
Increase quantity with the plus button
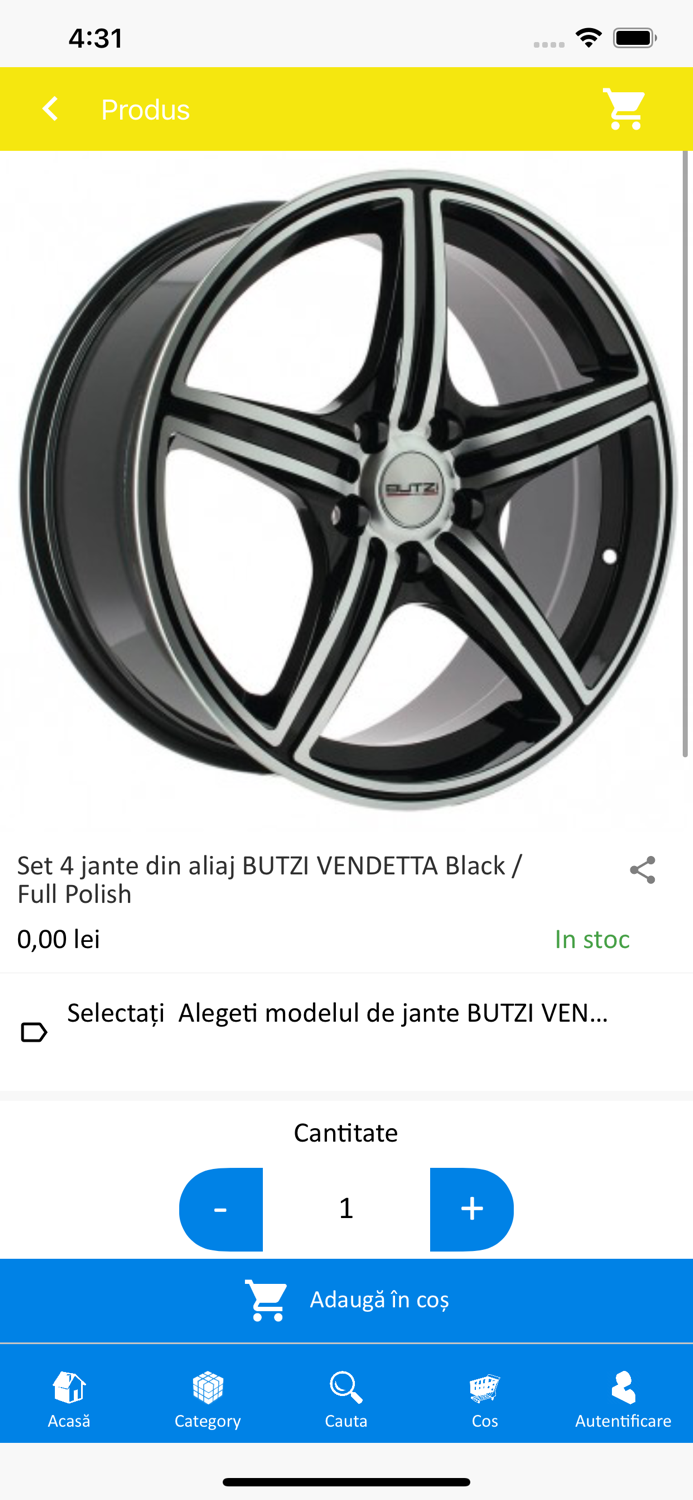472,1209
